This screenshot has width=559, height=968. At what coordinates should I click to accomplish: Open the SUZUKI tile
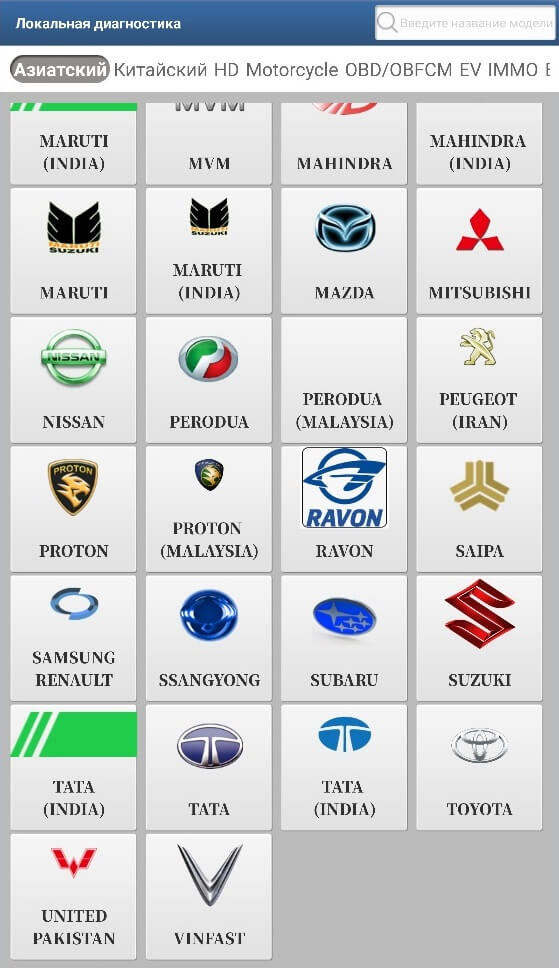tap(479, 638)
